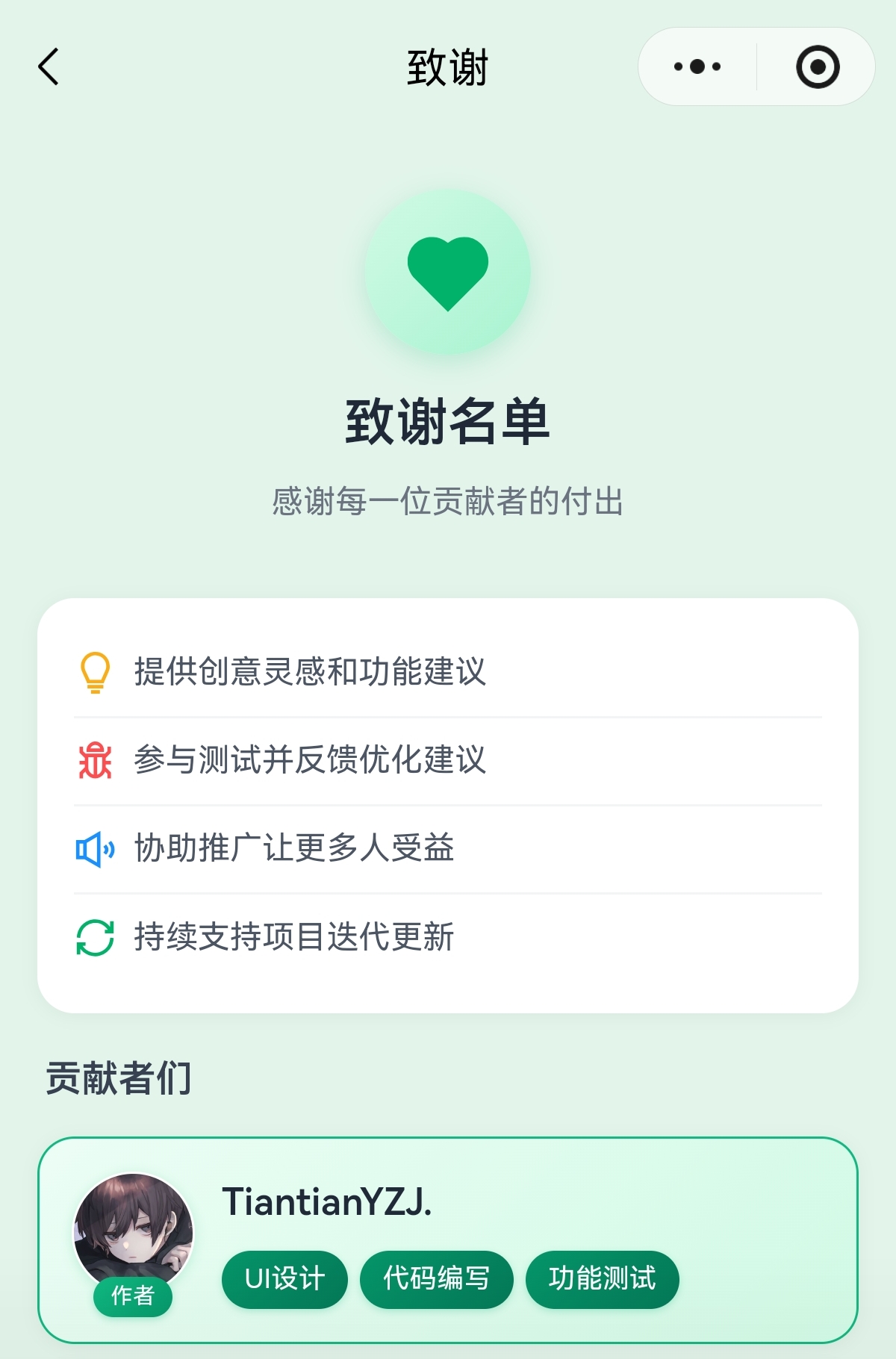Click the back arrow to leave 致谢 page
The width and height of the screenshot is (896, 1359).
49,66
